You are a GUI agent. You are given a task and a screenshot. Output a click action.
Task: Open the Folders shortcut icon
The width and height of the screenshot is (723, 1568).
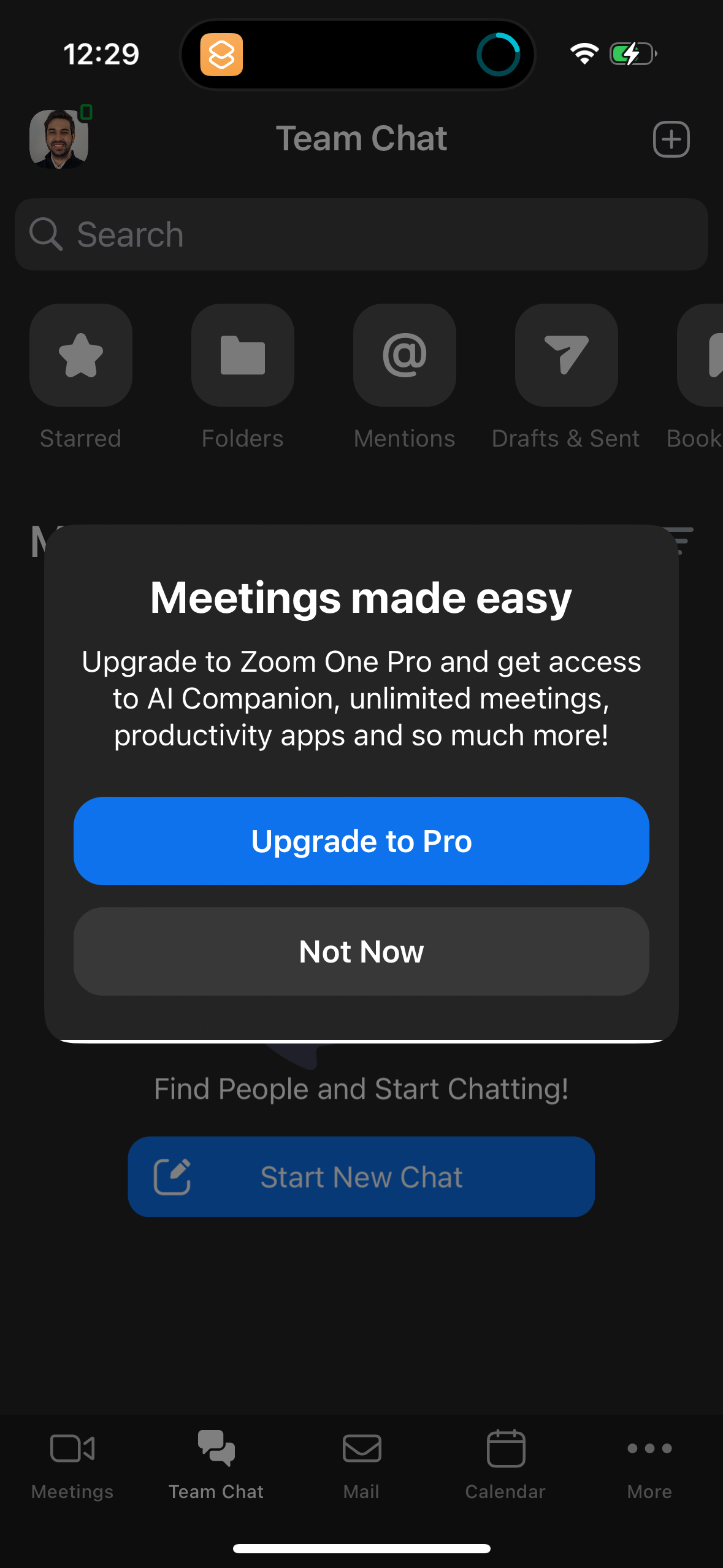(x=242, y=356)
